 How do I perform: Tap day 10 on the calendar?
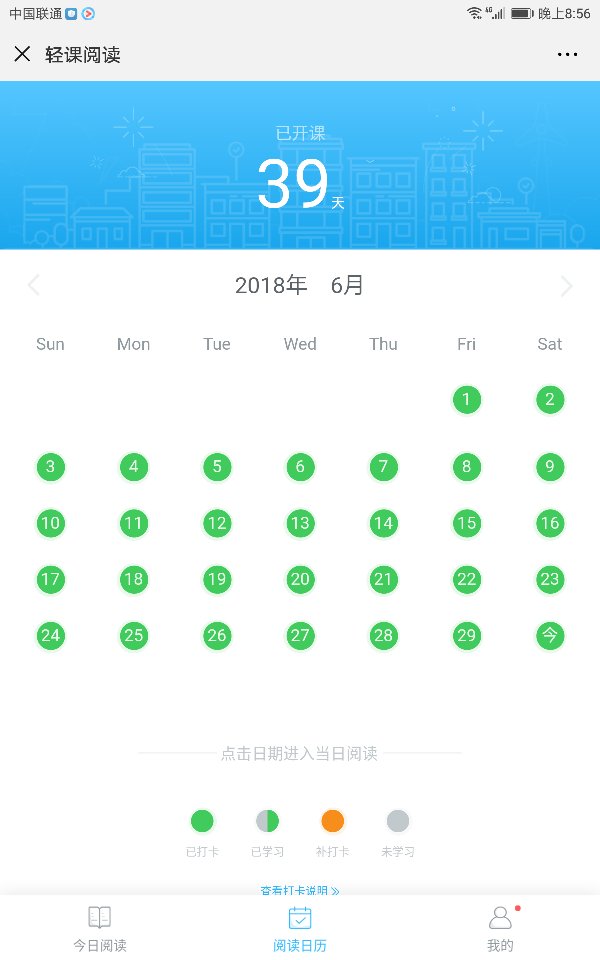point(50,523)
